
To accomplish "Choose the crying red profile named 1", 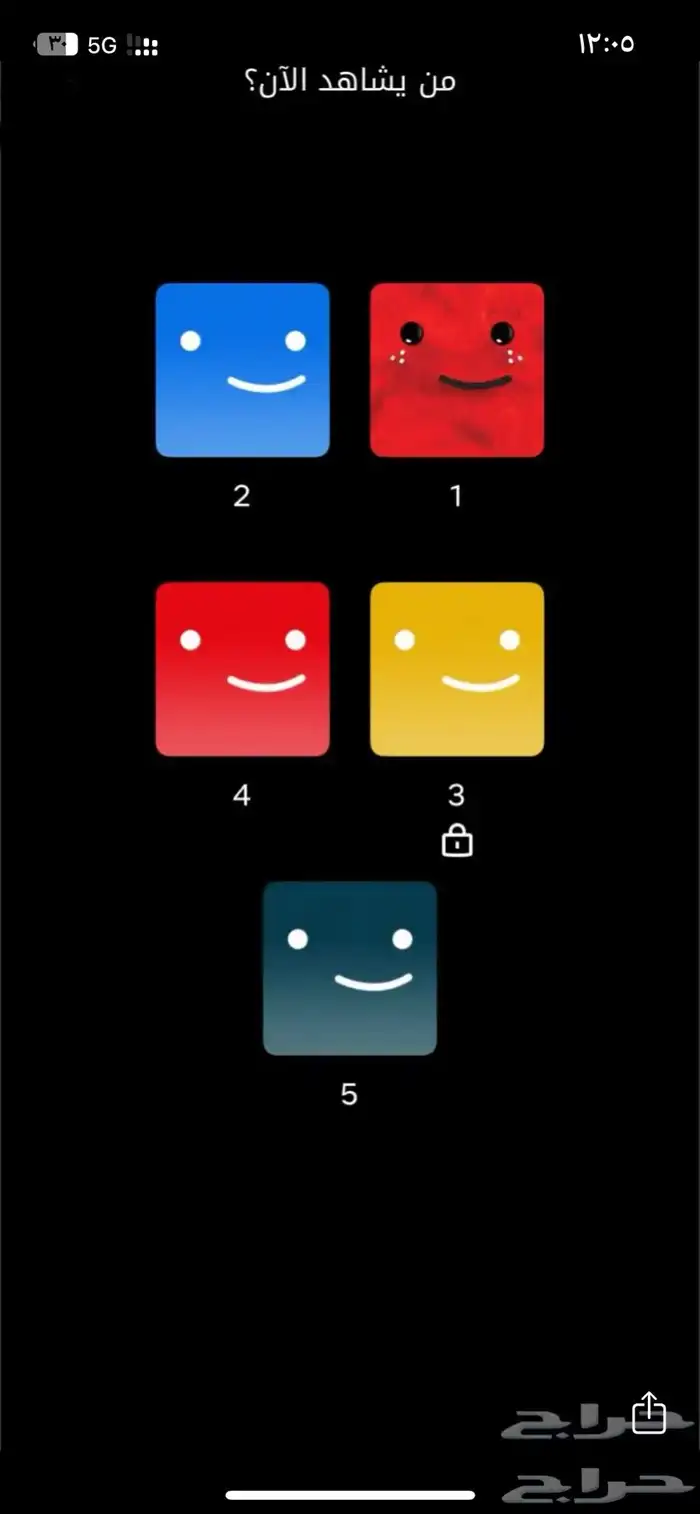I will tap(457, 370).
